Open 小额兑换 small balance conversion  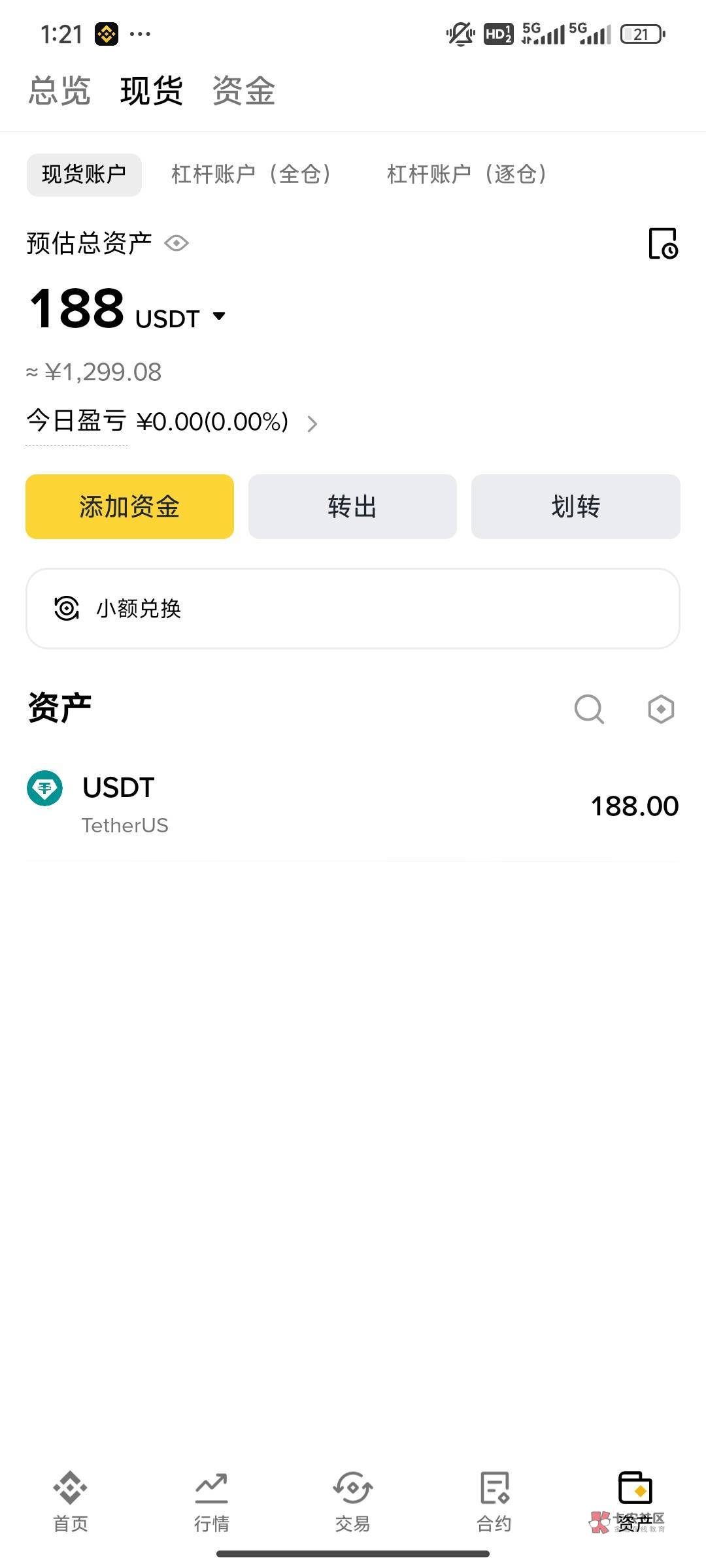click(x=353, y=608)
